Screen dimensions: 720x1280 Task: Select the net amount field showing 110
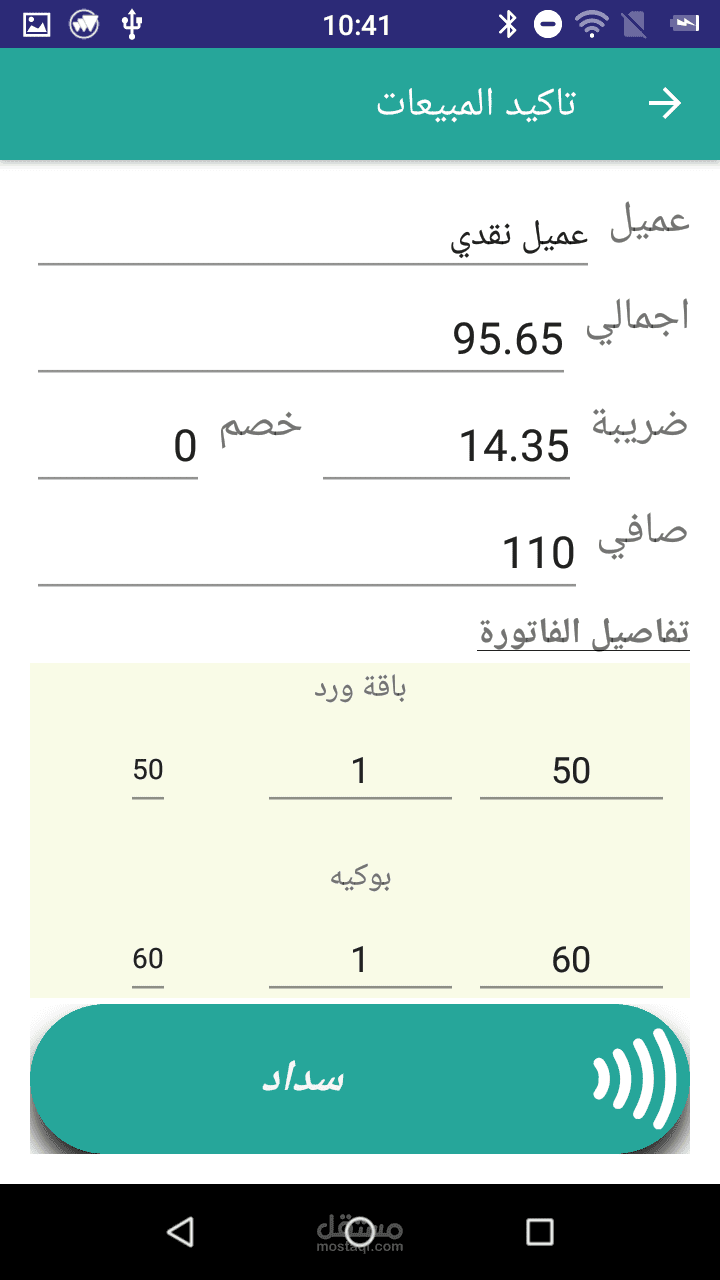[307, 553]
